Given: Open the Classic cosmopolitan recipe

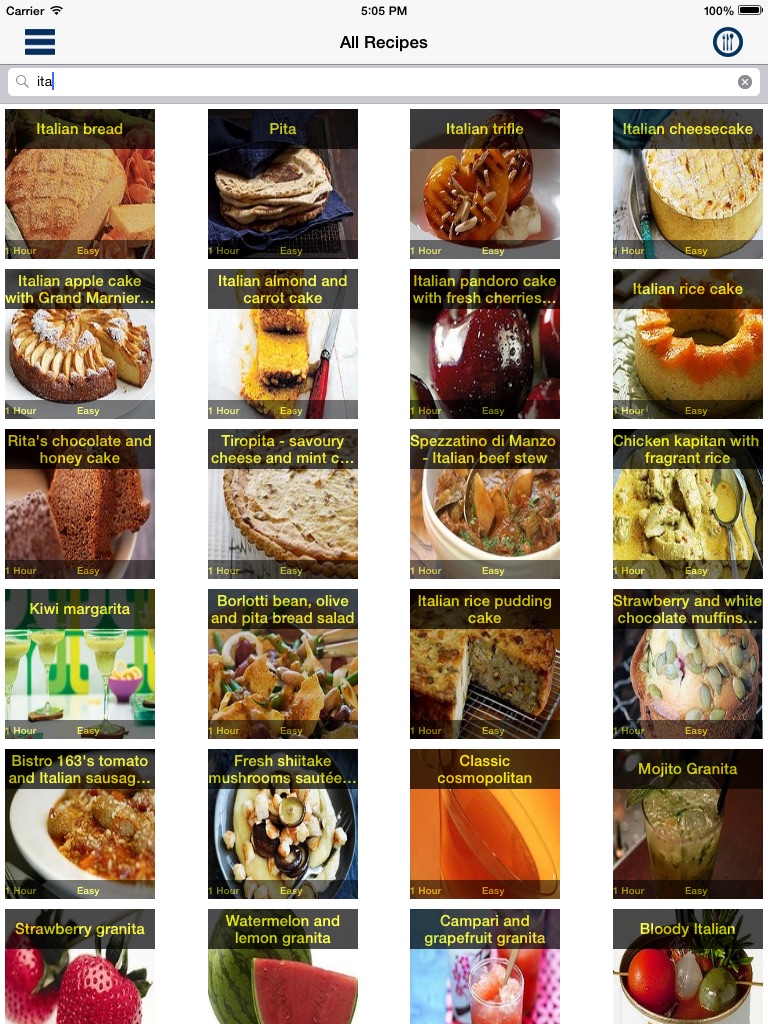Looking at the screenshot, I should click(485, 824).
